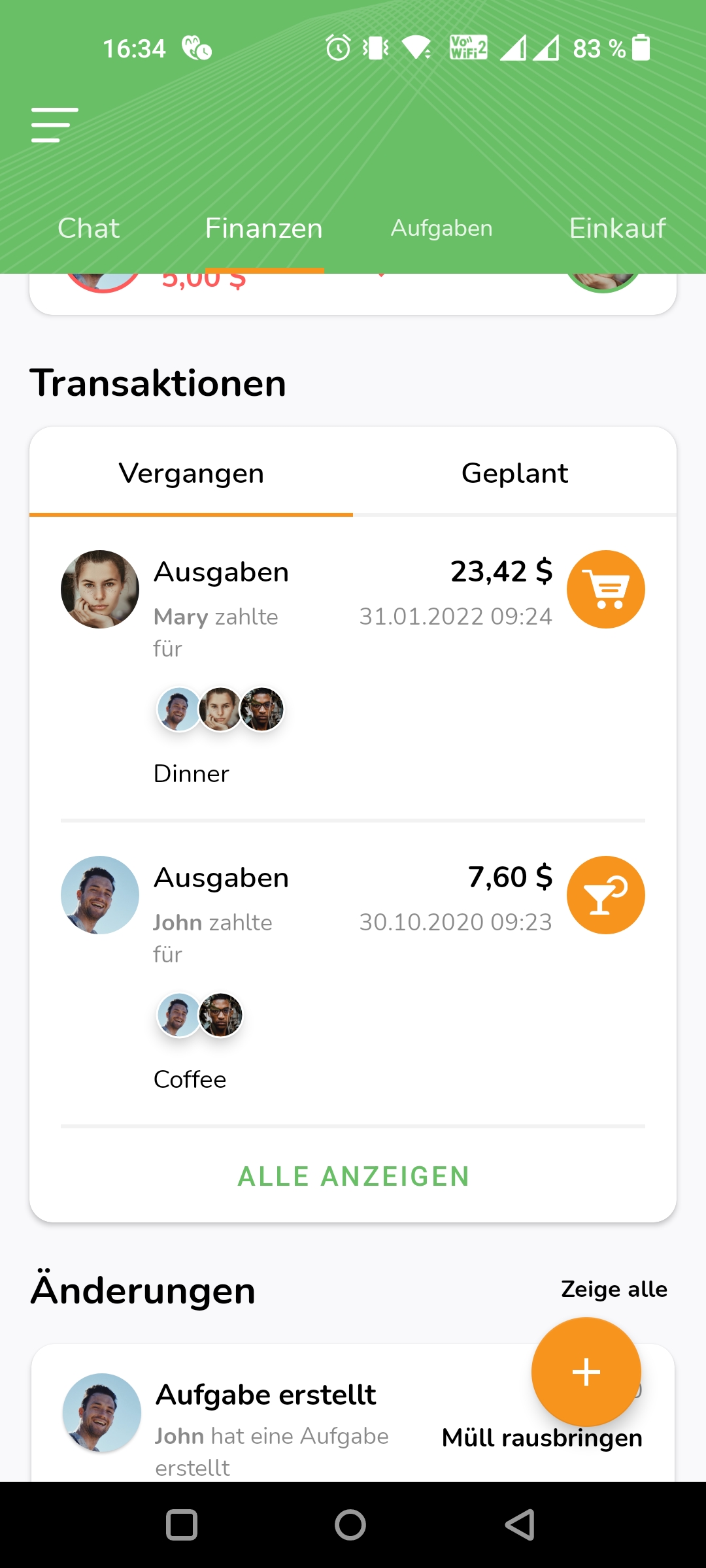This screenshot has height=1568, width=706.
Task: Show the Vergangen transactions
Action: click(192, 473)
